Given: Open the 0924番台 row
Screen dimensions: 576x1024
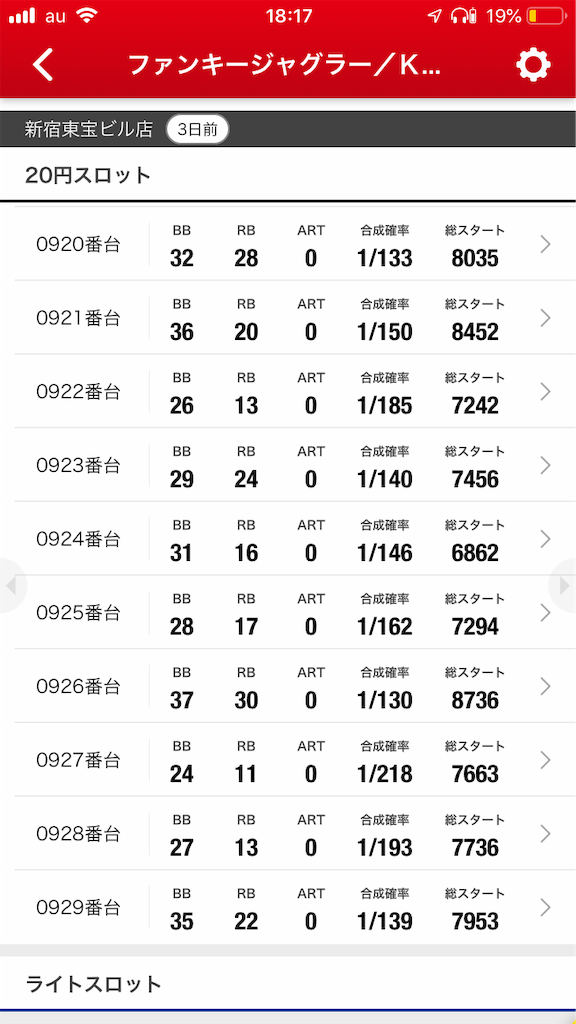Looking at the screenshot, I should [x=288, y=539].
